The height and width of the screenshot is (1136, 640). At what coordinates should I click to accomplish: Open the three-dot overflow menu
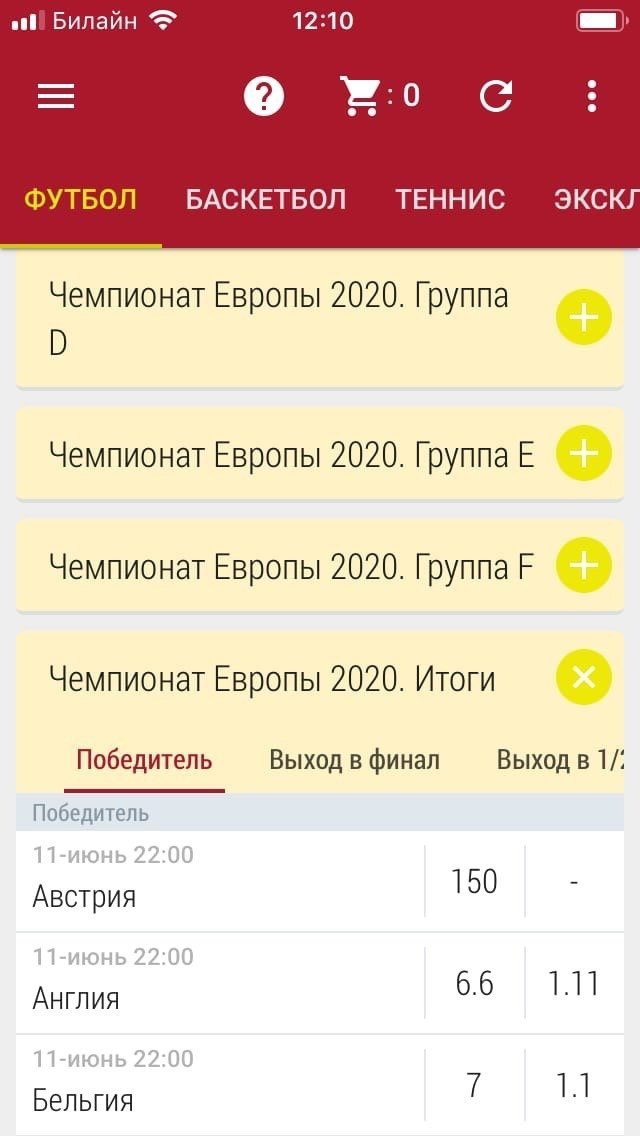click(591, 96)
